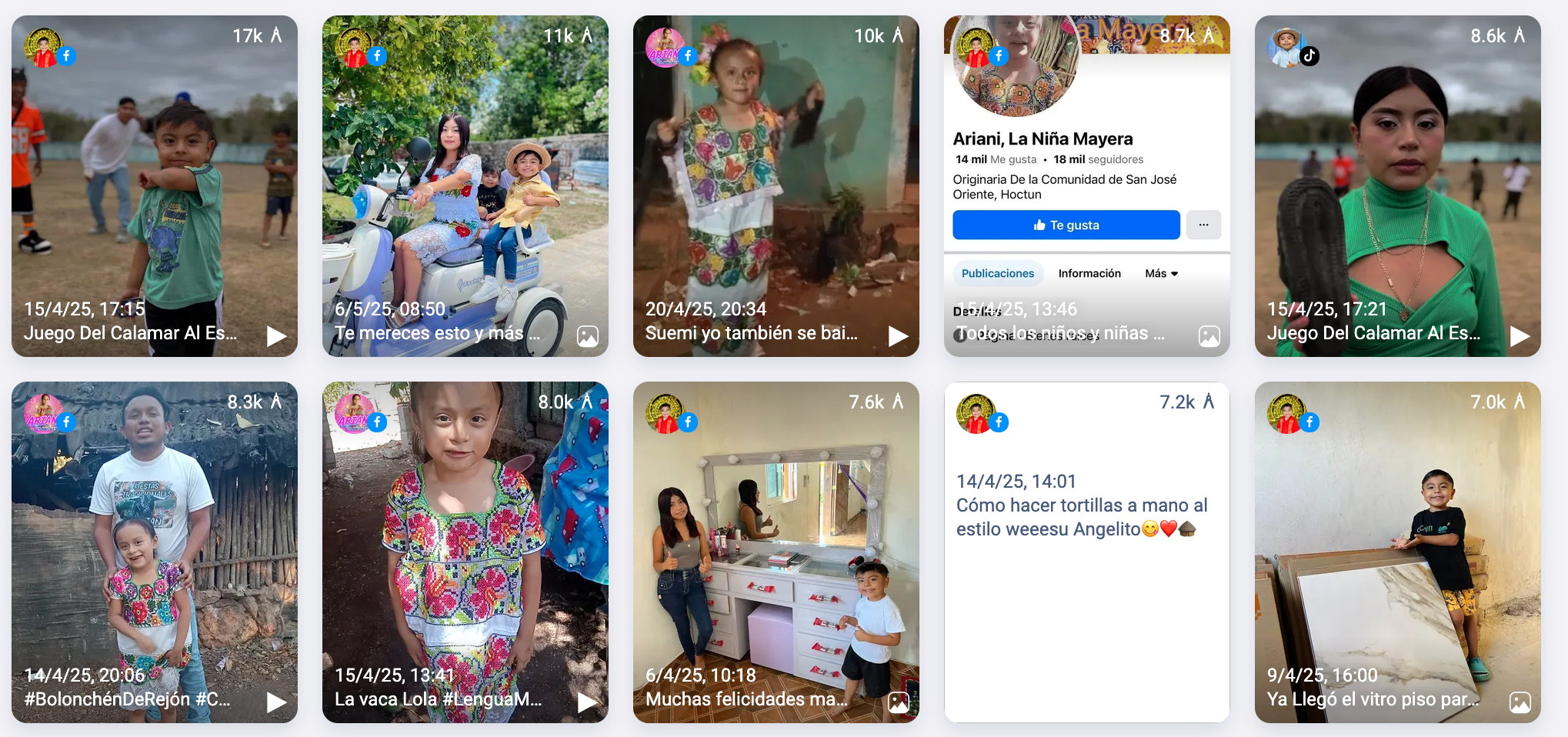This screenshot has height=737, width=1568.
Task: Open the 'Ya Llegó el vitro piso' post
Action: tap(1397, 552)
